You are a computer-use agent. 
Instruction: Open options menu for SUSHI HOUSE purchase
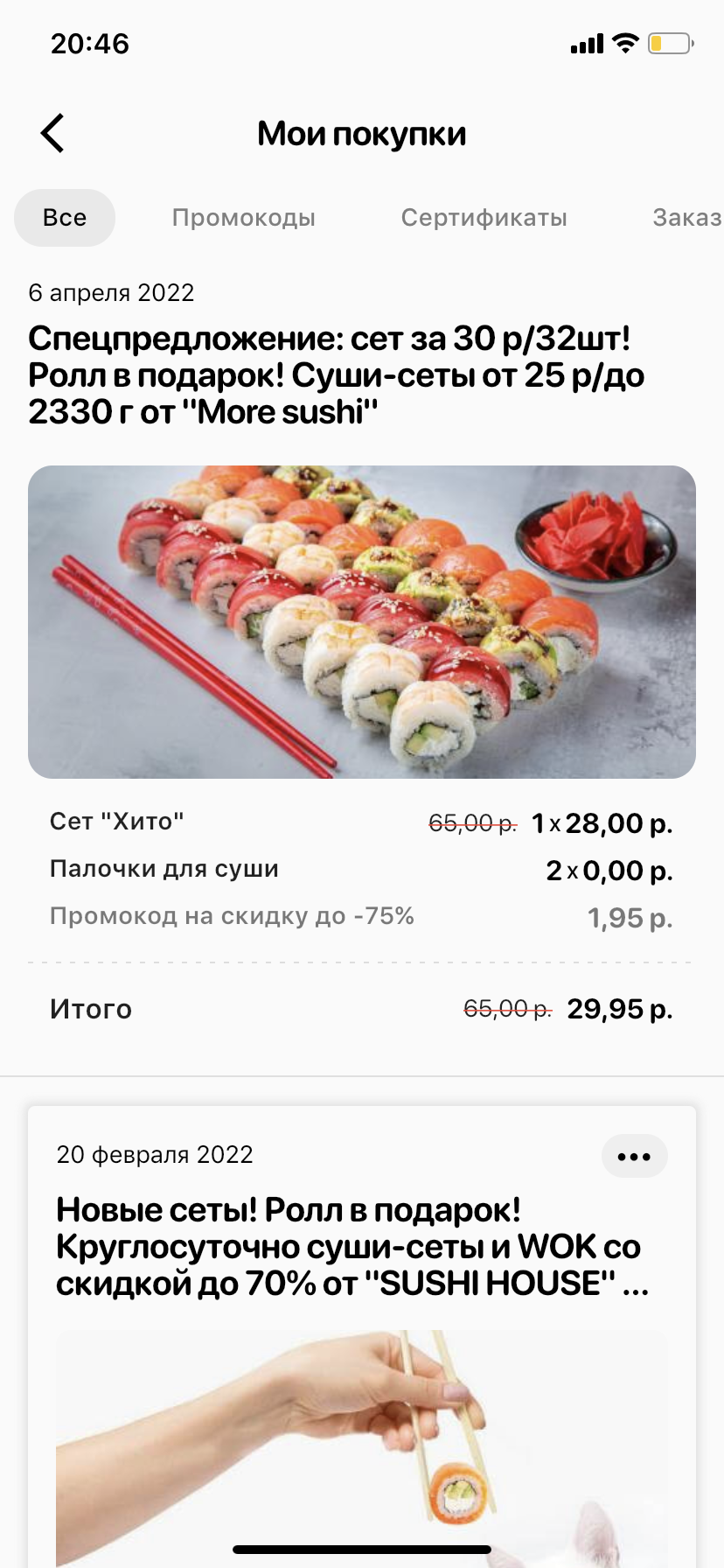(634, 1156)
